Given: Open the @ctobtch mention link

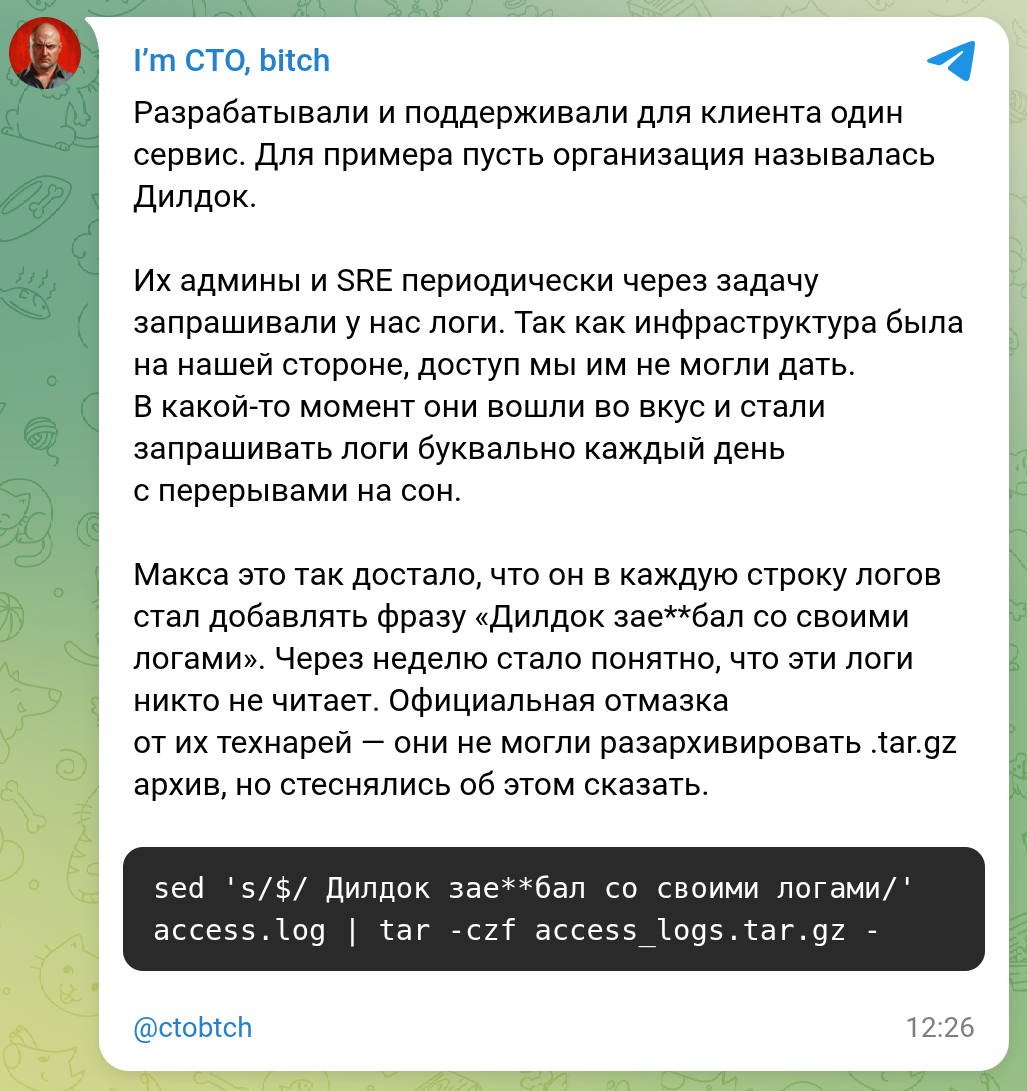Looking at the screenshot, I should (x=193, y=1027).
